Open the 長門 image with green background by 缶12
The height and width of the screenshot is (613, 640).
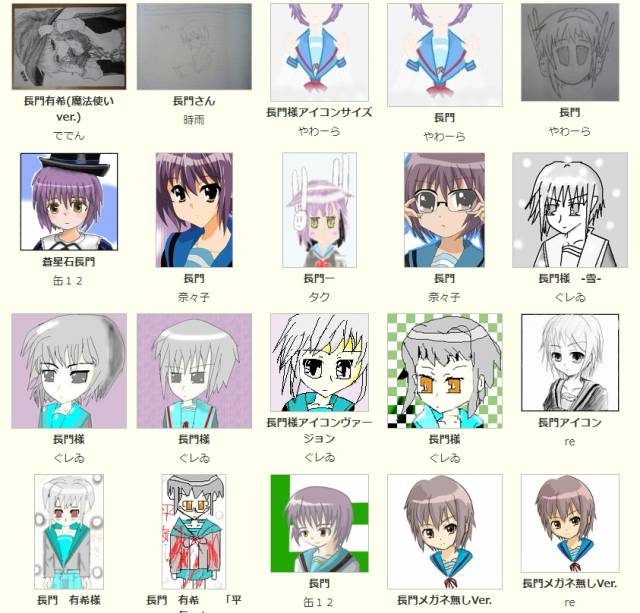pyautogui.click(x=319, y=523)
